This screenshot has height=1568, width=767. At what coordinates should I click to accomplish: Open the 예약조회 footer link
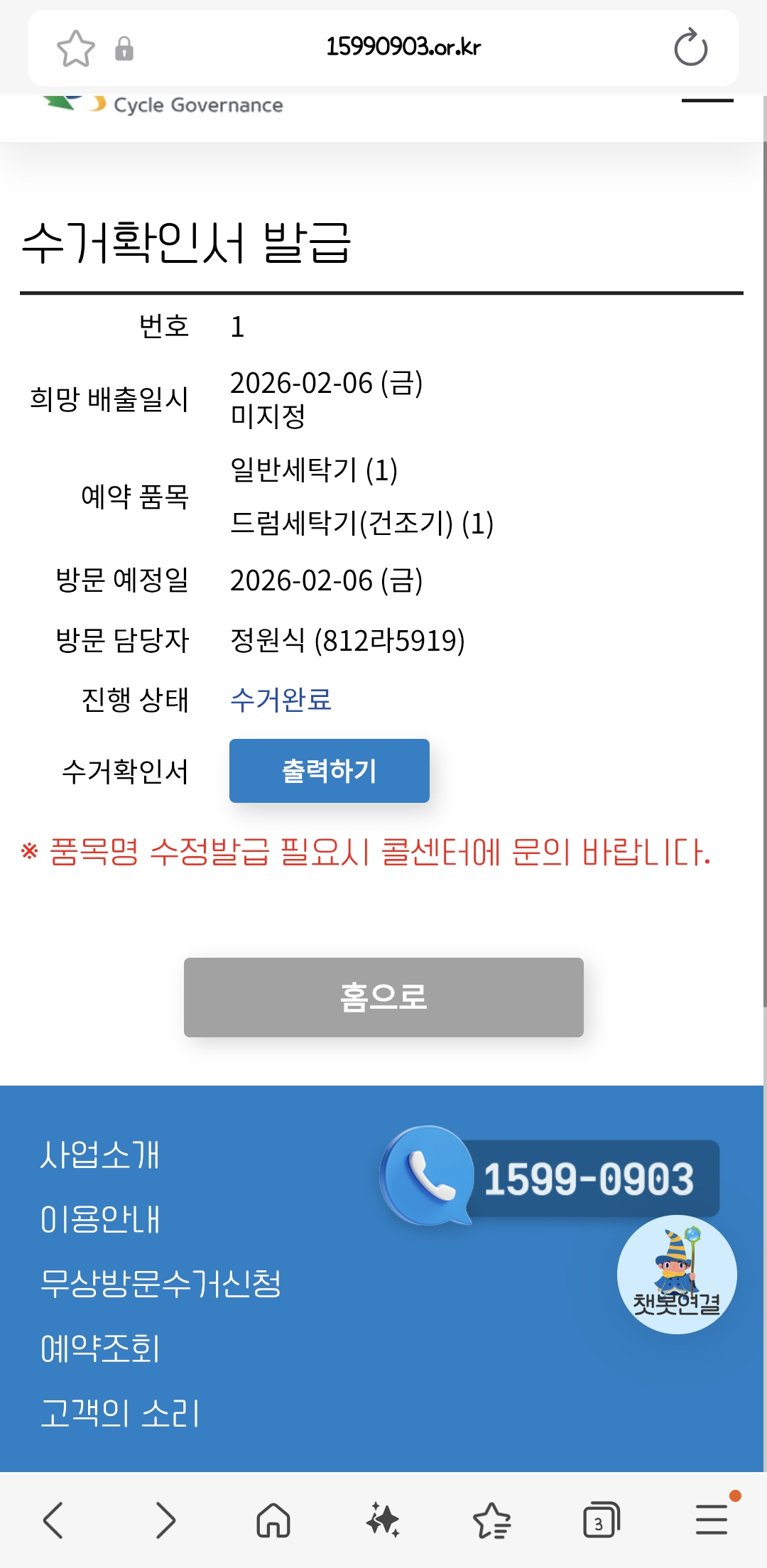(100, 1348)
